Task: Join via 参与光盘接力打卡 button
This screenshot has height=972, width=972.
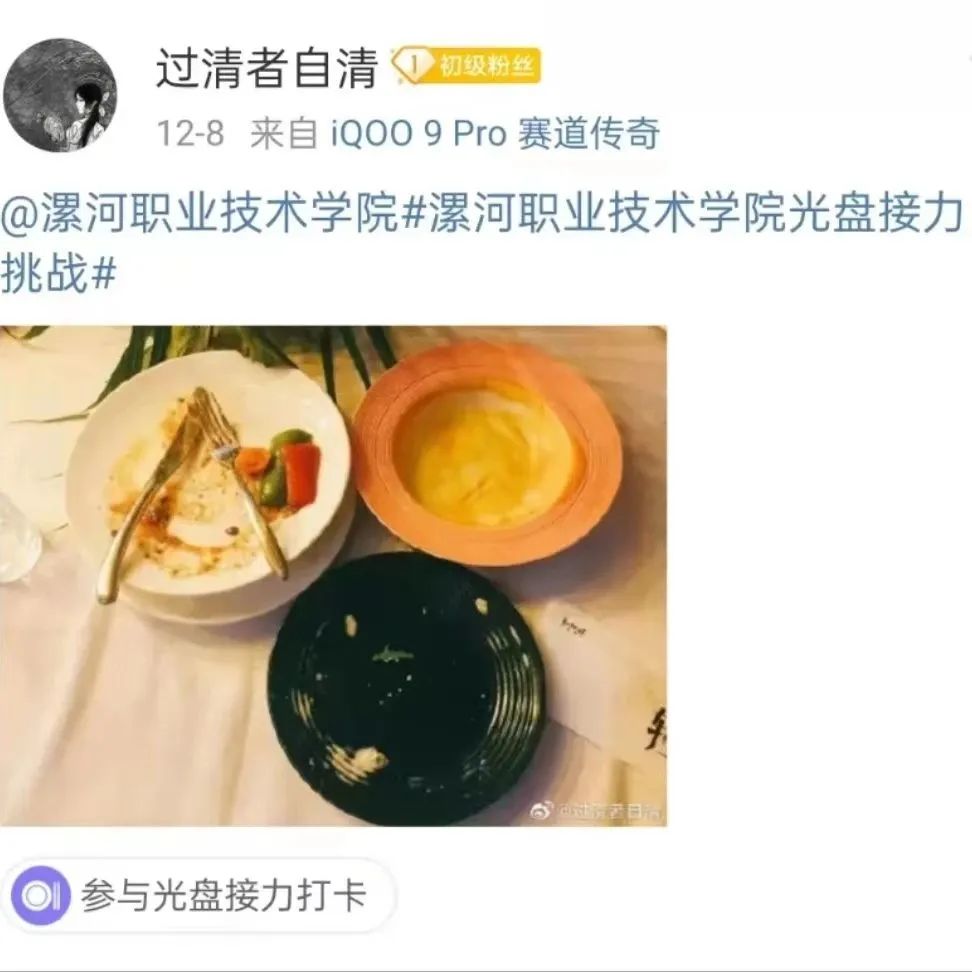Action: coord(198,895)
